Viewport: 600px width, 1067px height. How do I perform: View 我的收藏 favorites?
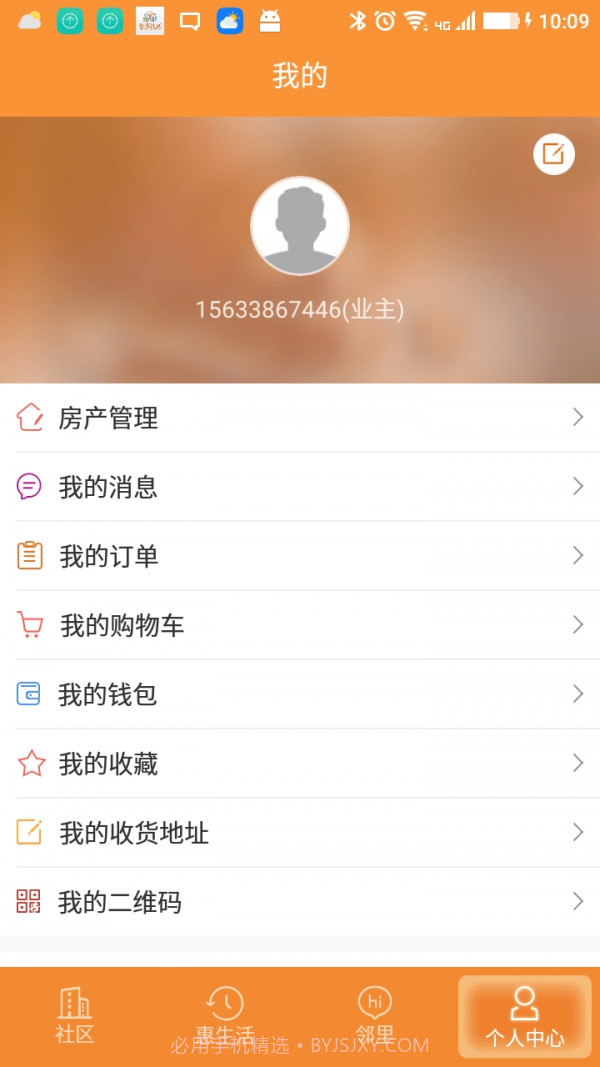(x=300, y=764)
